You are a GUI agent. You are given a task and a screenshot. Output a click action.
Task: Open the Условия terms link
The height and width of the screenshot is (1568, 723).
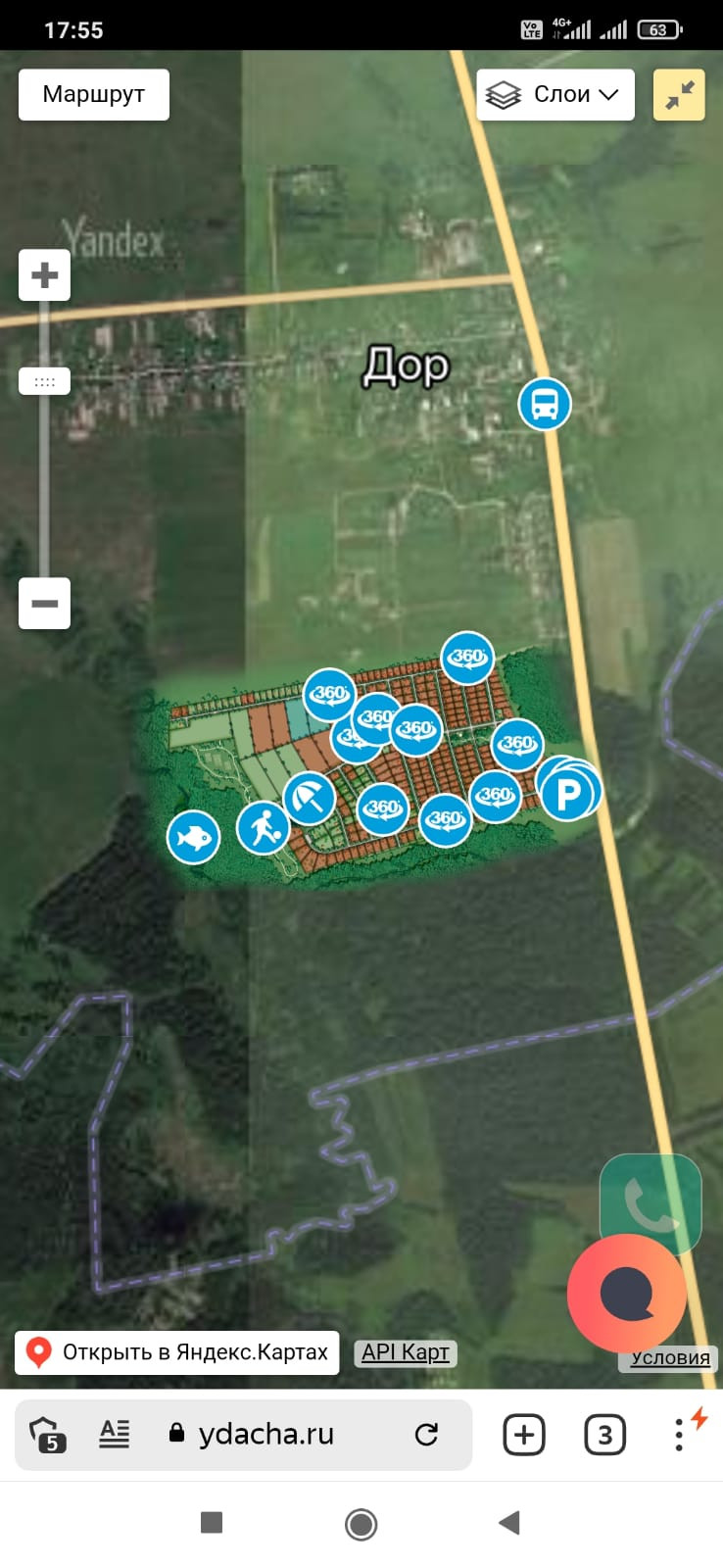(670, 1357)
